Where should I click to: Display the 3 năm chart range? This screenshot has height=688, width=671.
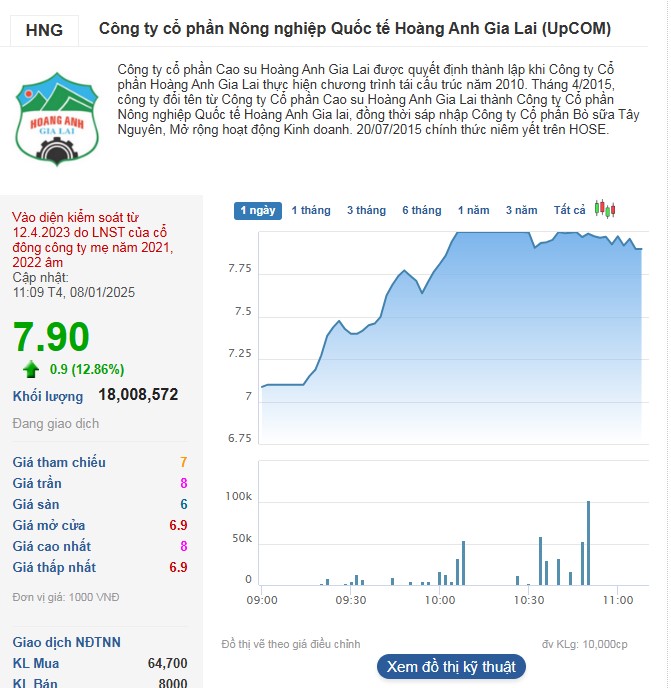pyautogui.click(x=521, y=210)
